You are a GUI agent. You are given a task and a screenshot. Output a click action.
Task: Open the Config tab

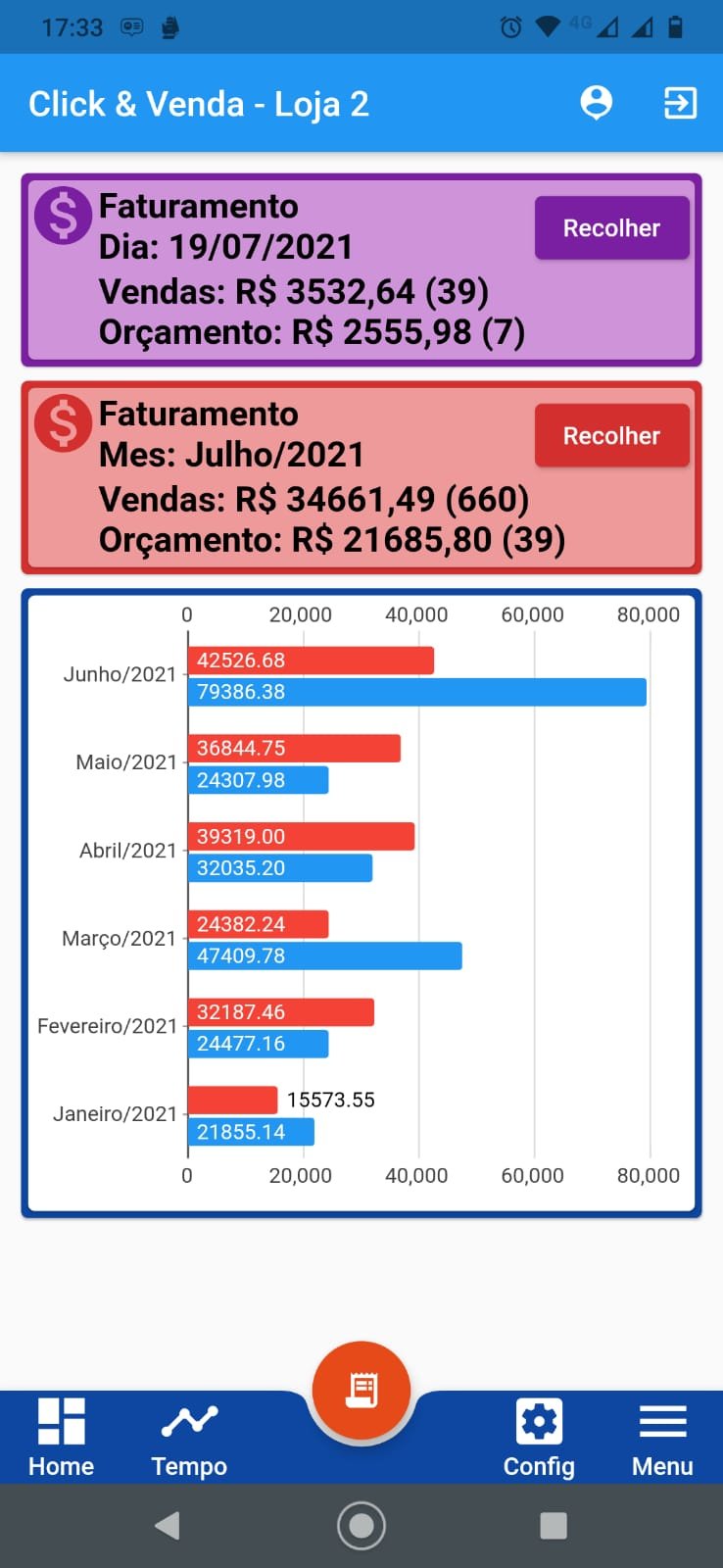(539, 1437)
